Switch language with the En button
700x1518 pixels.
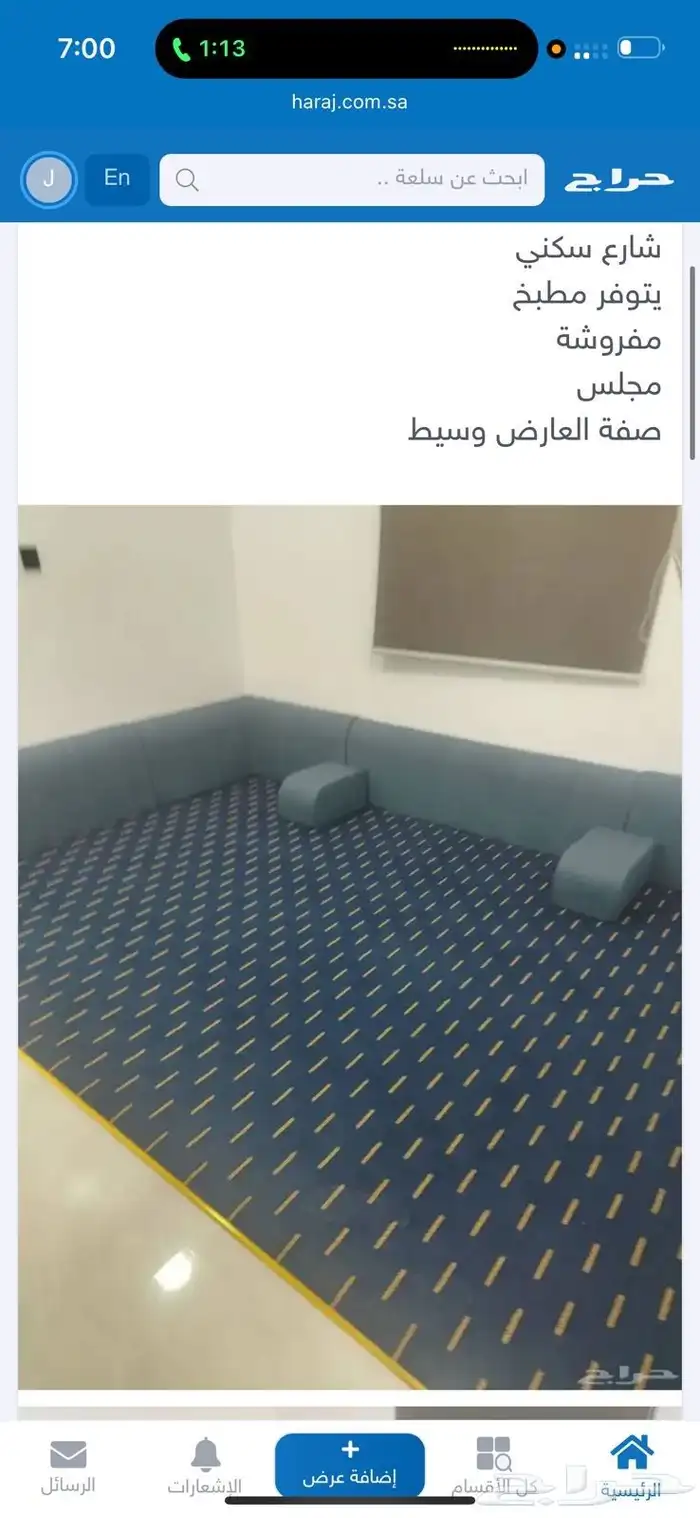117,179
